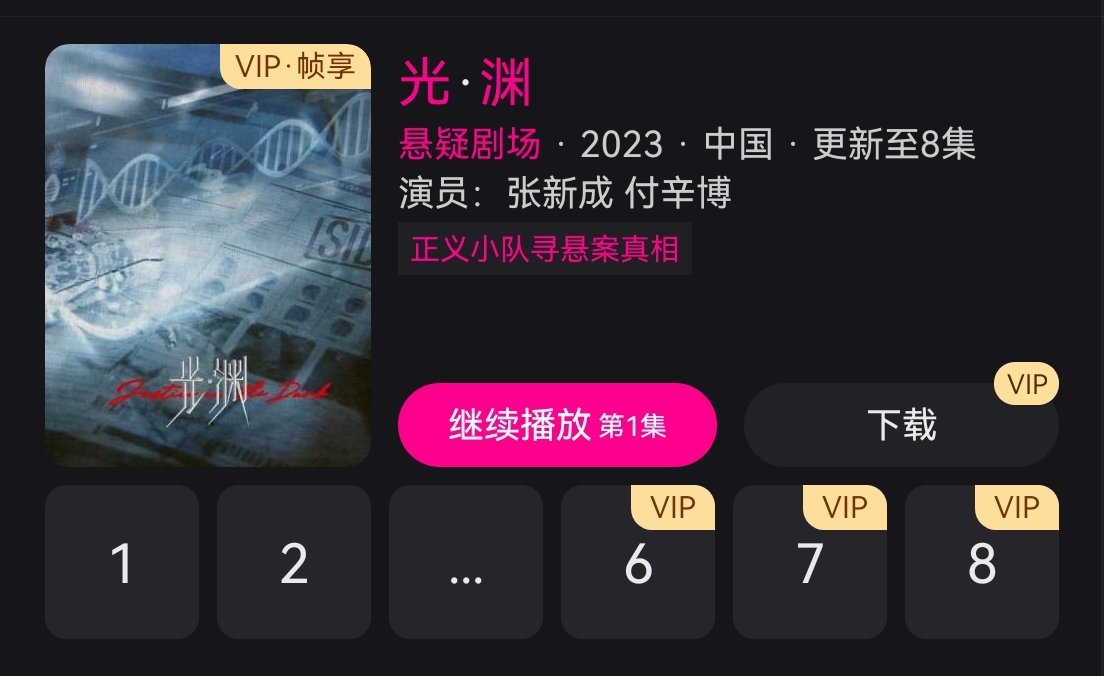Open the 光·渊 poster thumbnail
This screenshot has height=676, width=1104.
[208, 256]
